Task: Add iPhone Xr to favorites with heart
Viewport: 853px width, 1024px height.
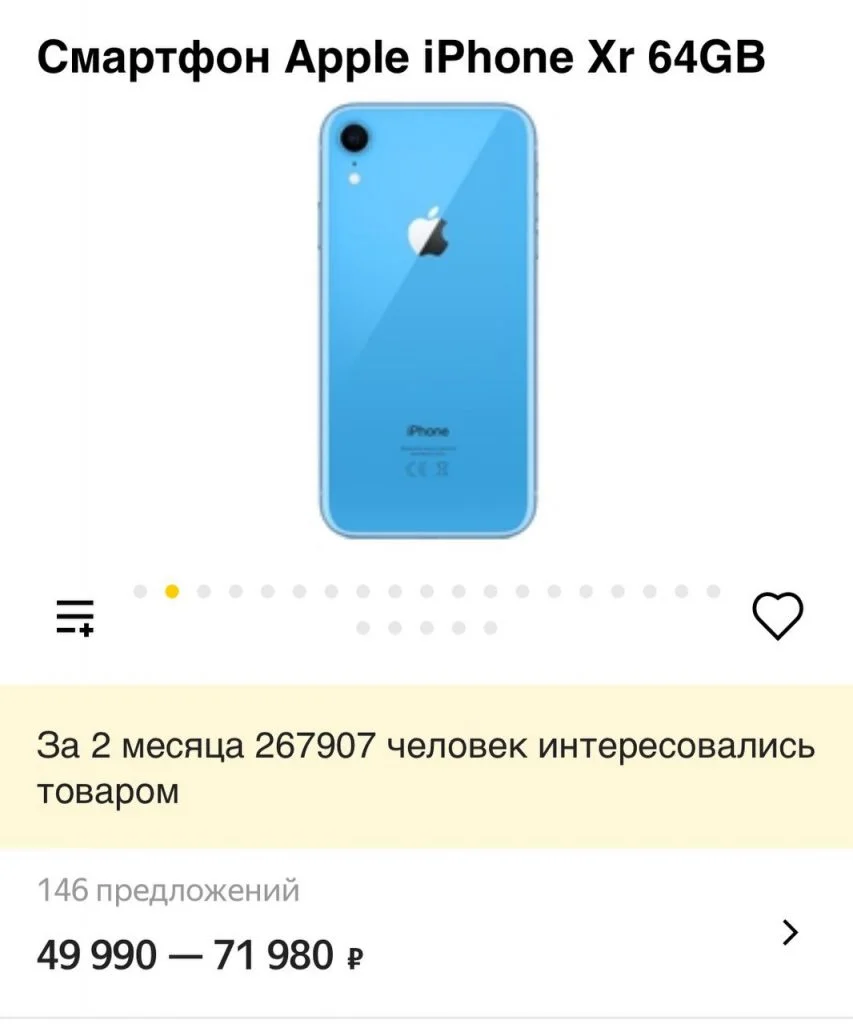Action: [777, 615]
